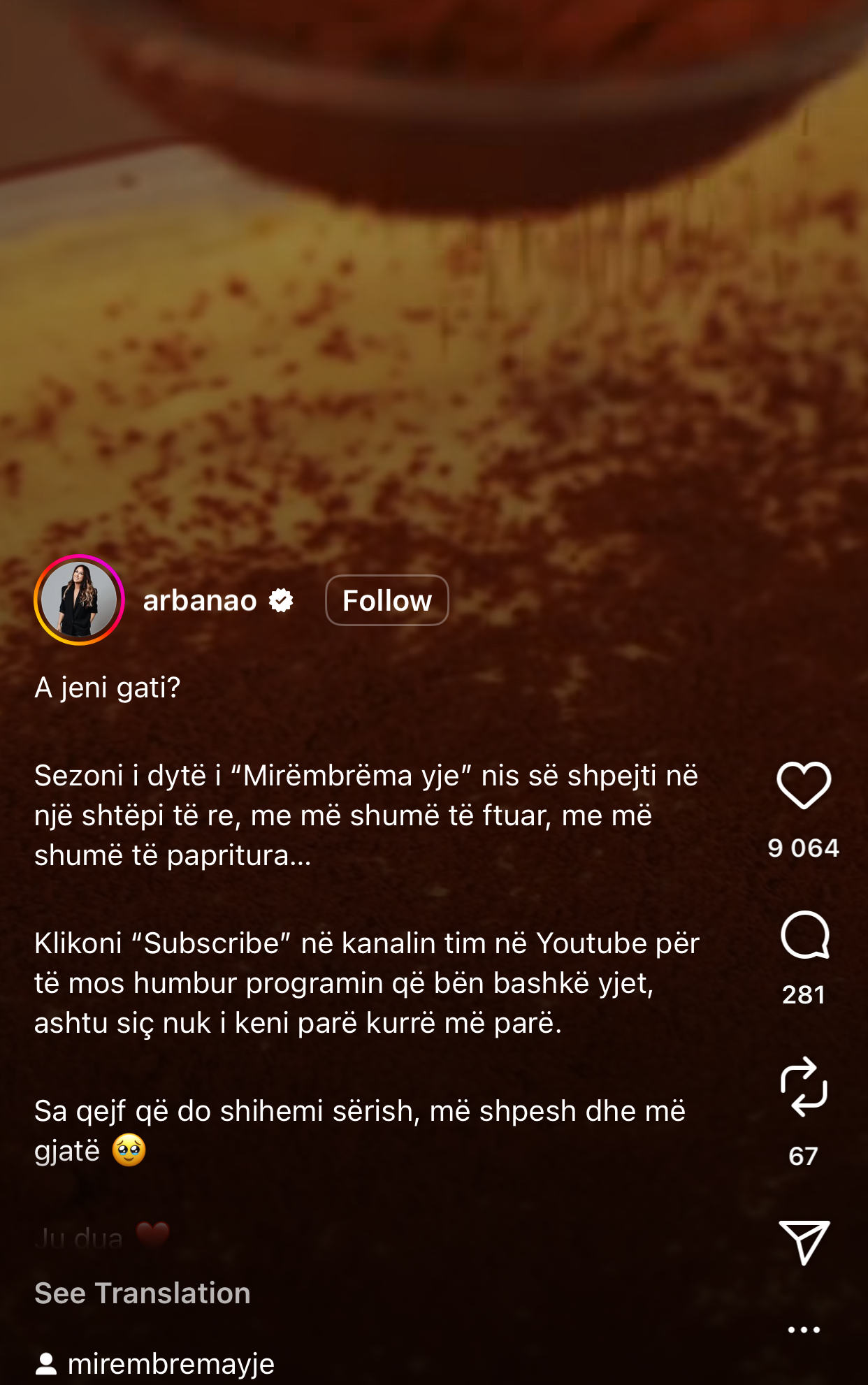This screenshot has height=1385, width=868.
Task: Open the tagged account mirembremayje
Action: [x=171, y=1363]
